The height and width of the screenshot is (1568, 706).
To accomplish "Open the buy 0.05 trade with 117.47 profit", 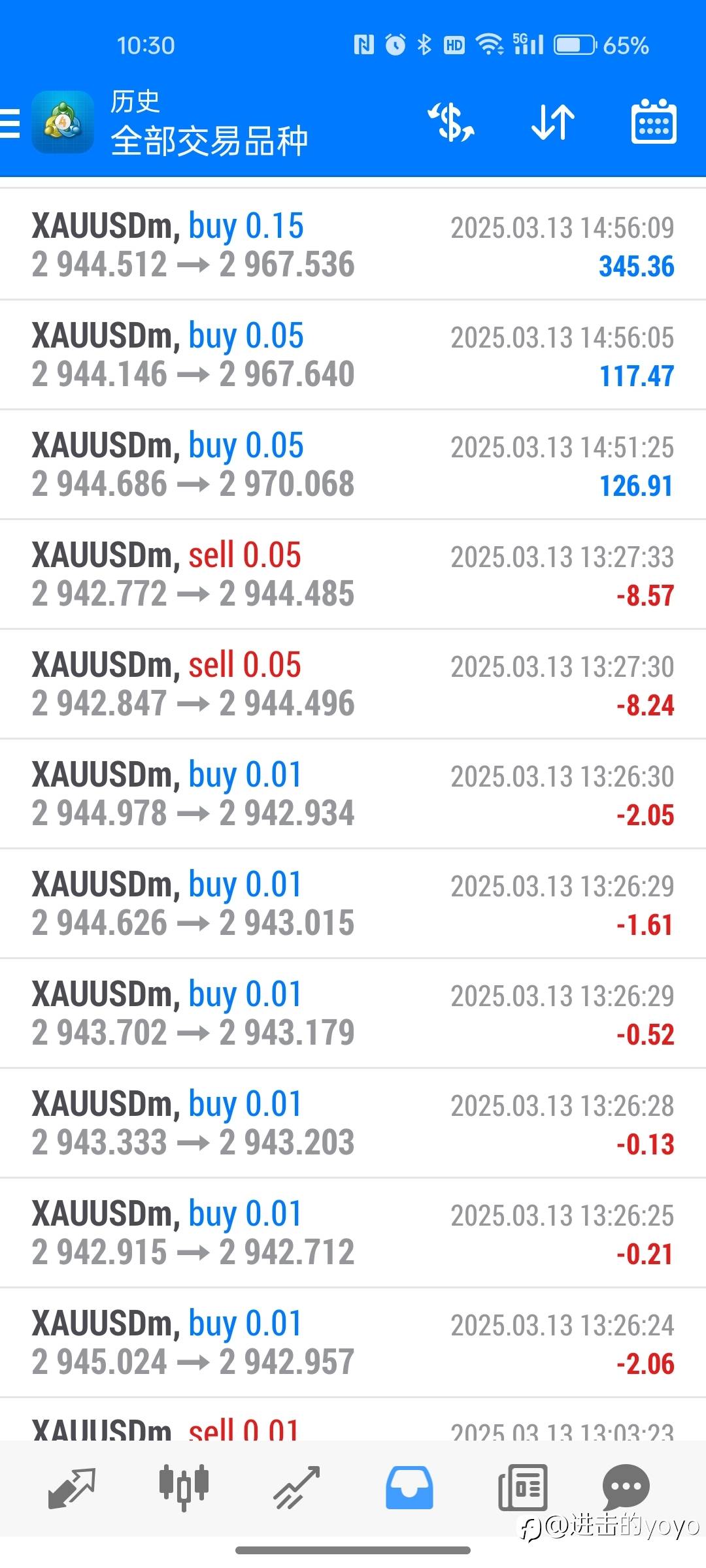I will point(353,355).
